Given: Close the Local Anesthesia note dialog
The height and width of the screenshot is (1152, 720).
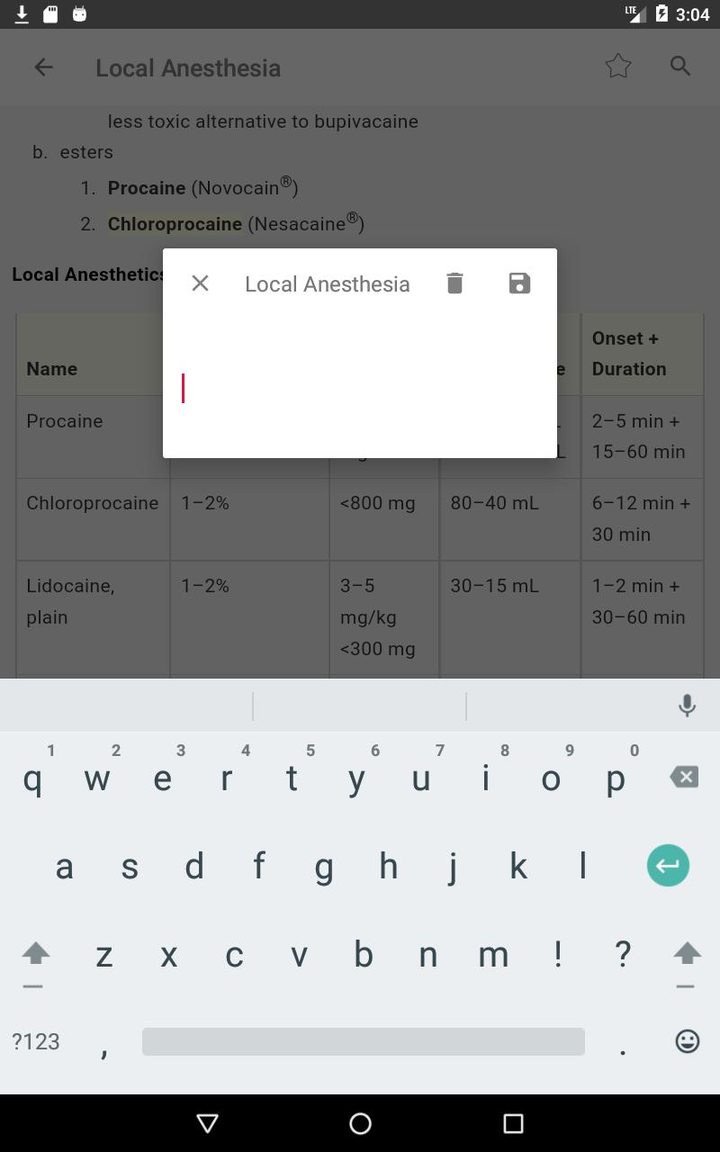Looking at the screenshot, I should click(200, 283).
